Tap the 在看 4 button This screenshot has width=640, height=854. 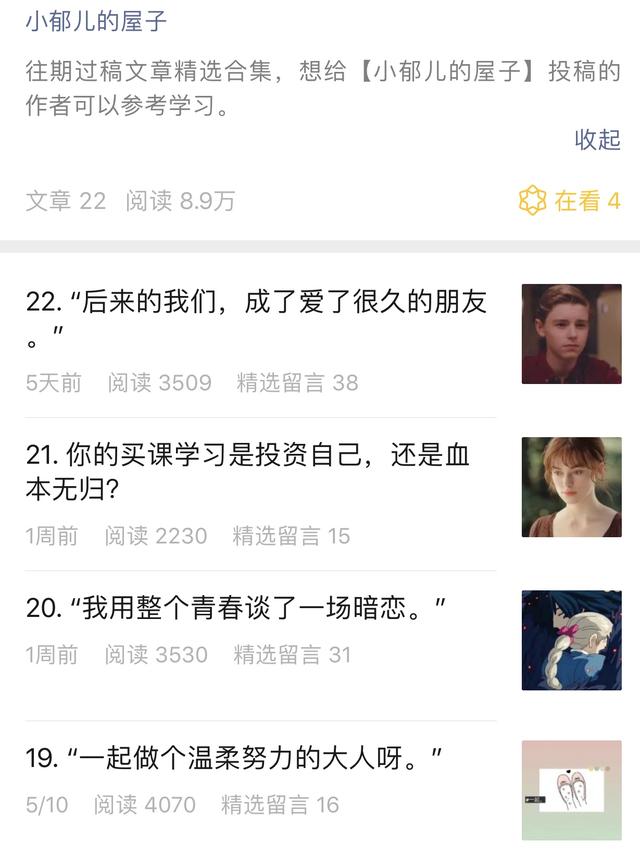(570, 200)
